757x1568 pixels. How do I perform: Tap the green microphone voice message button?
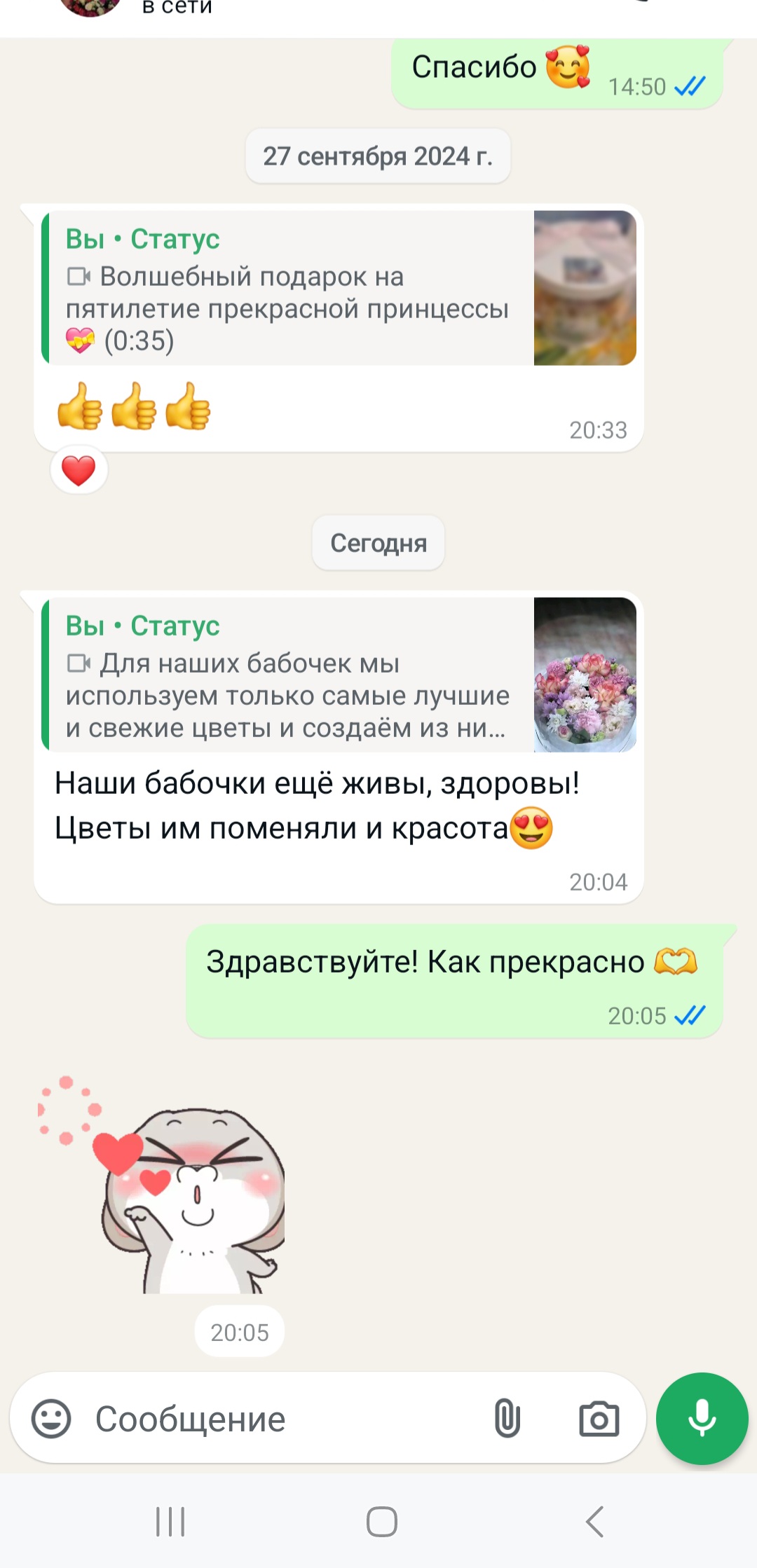coord(702,1418)
